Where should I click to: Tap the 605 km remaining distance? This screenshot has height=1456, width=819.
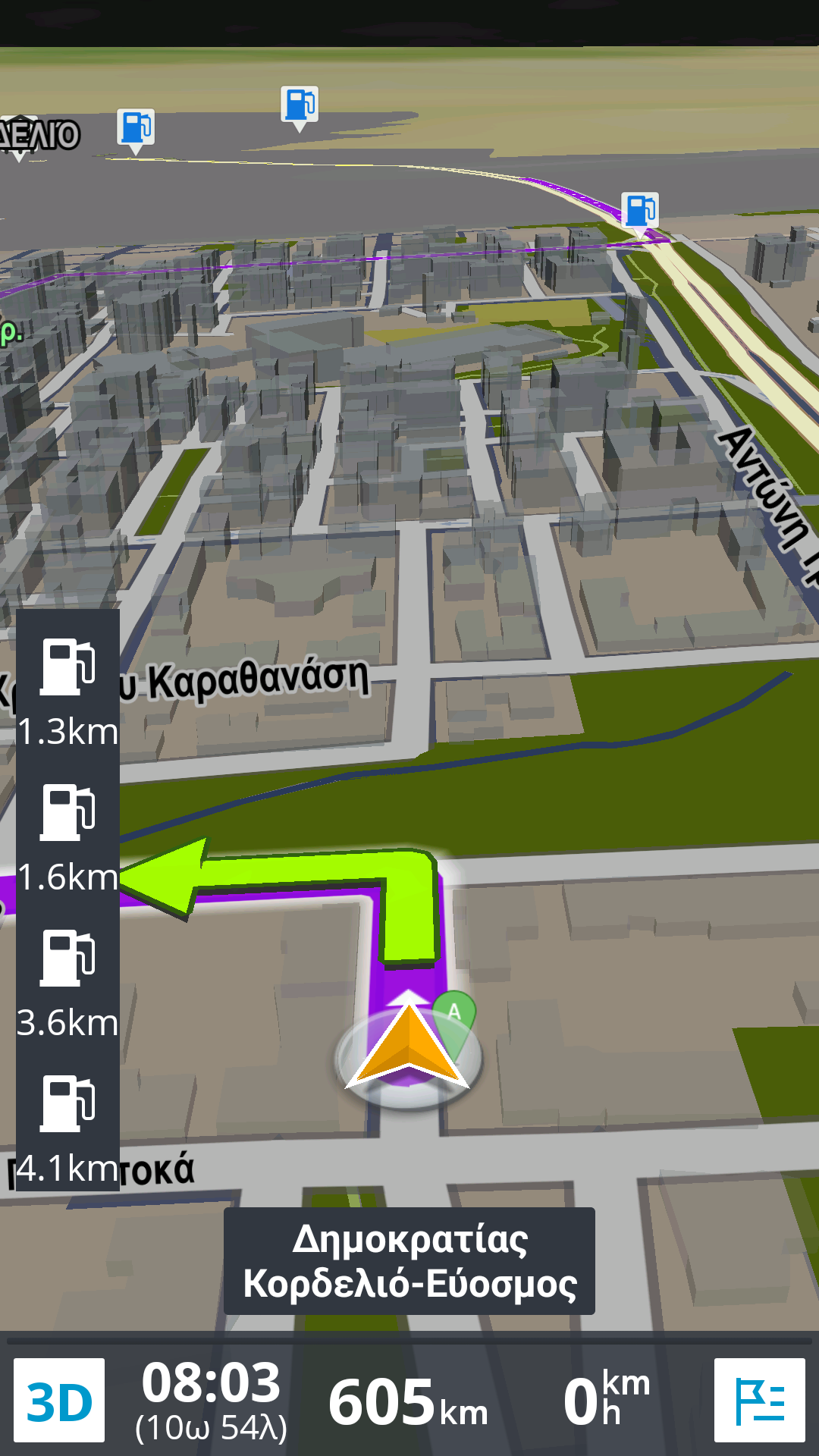tap(408, 1401)
